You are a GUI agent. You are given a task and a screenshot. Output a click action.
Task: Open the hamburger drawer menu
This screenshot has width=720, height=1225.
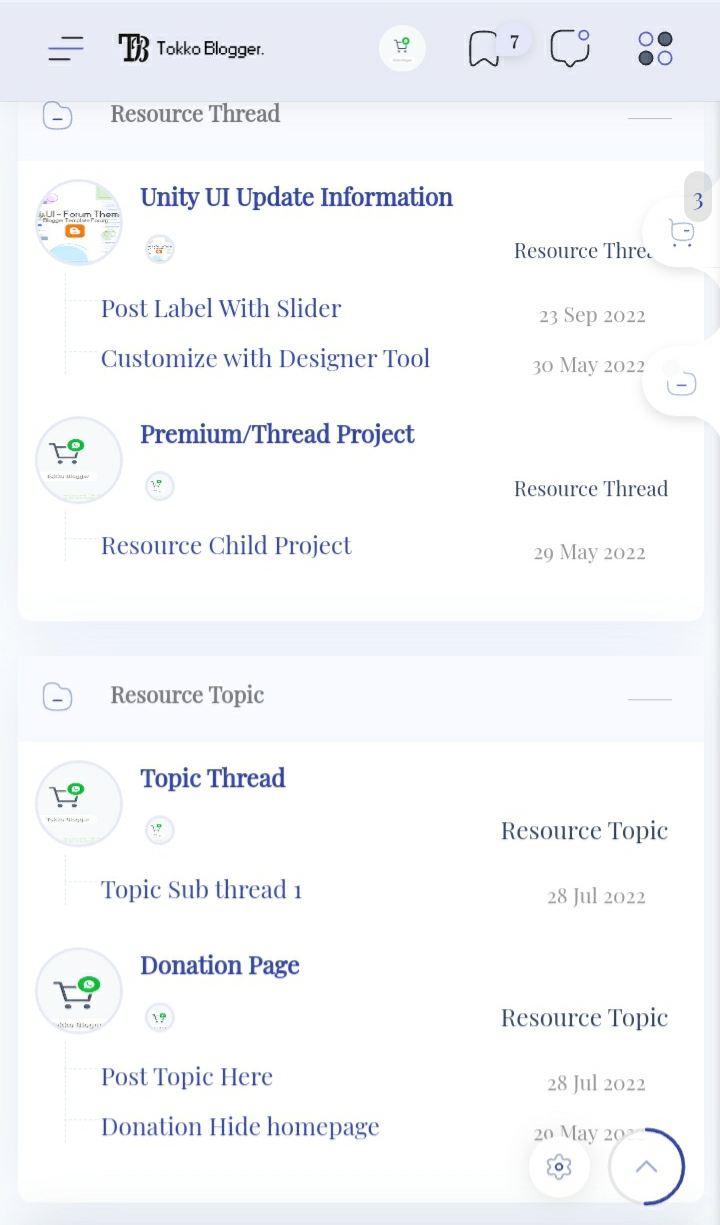[66, 47]
